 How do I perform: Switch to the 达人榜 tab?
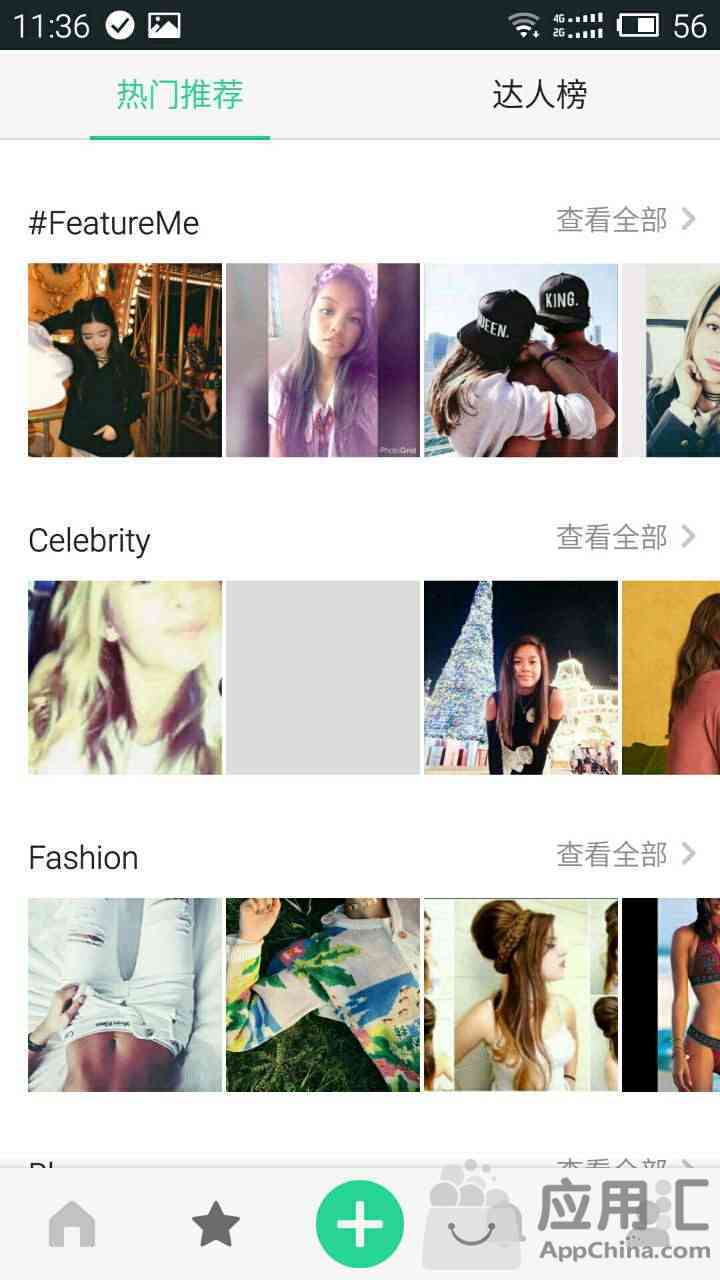(539, 95)
